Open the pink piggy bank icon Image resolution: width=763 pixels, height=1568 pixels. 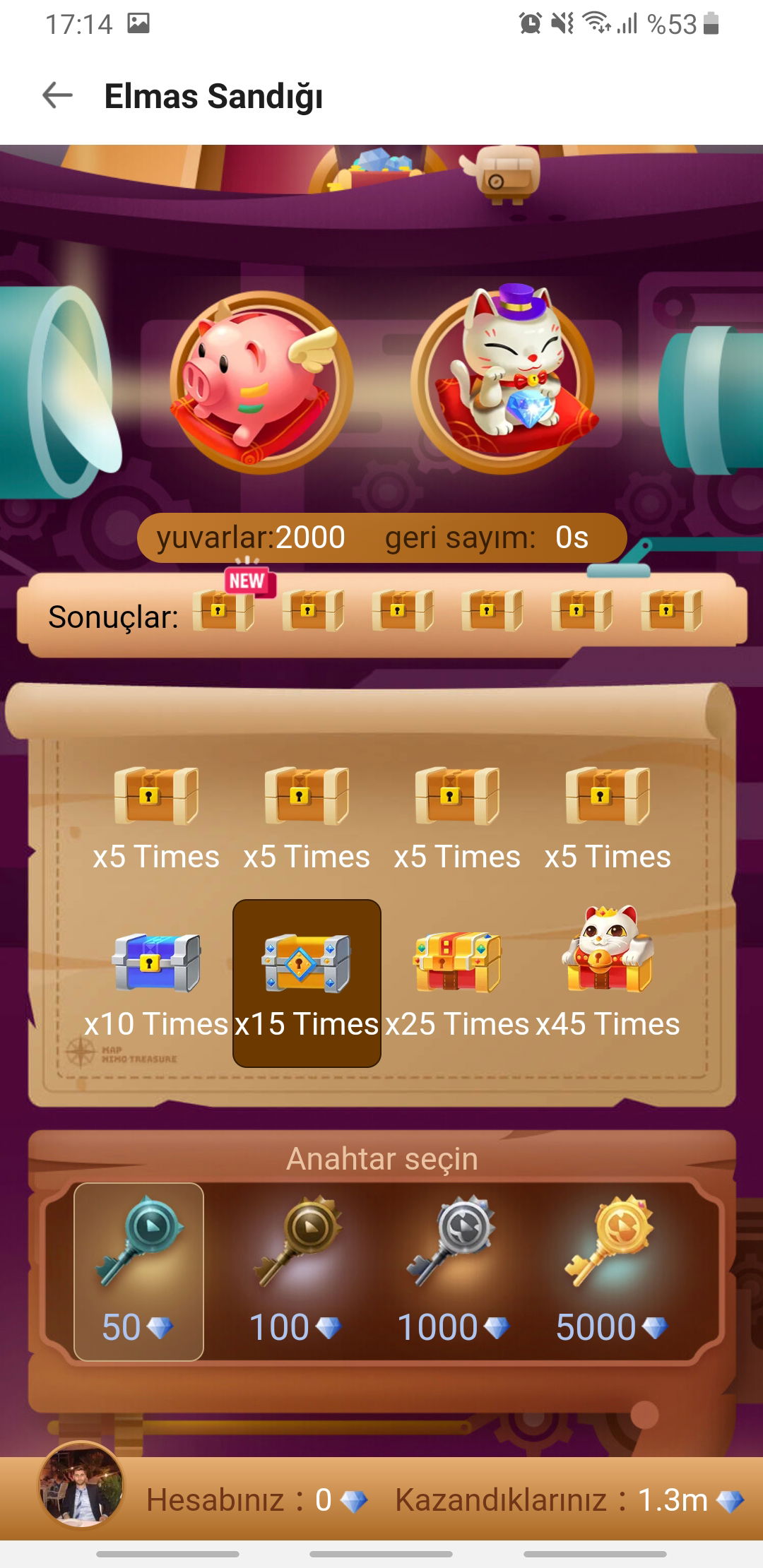click(261, 382)
